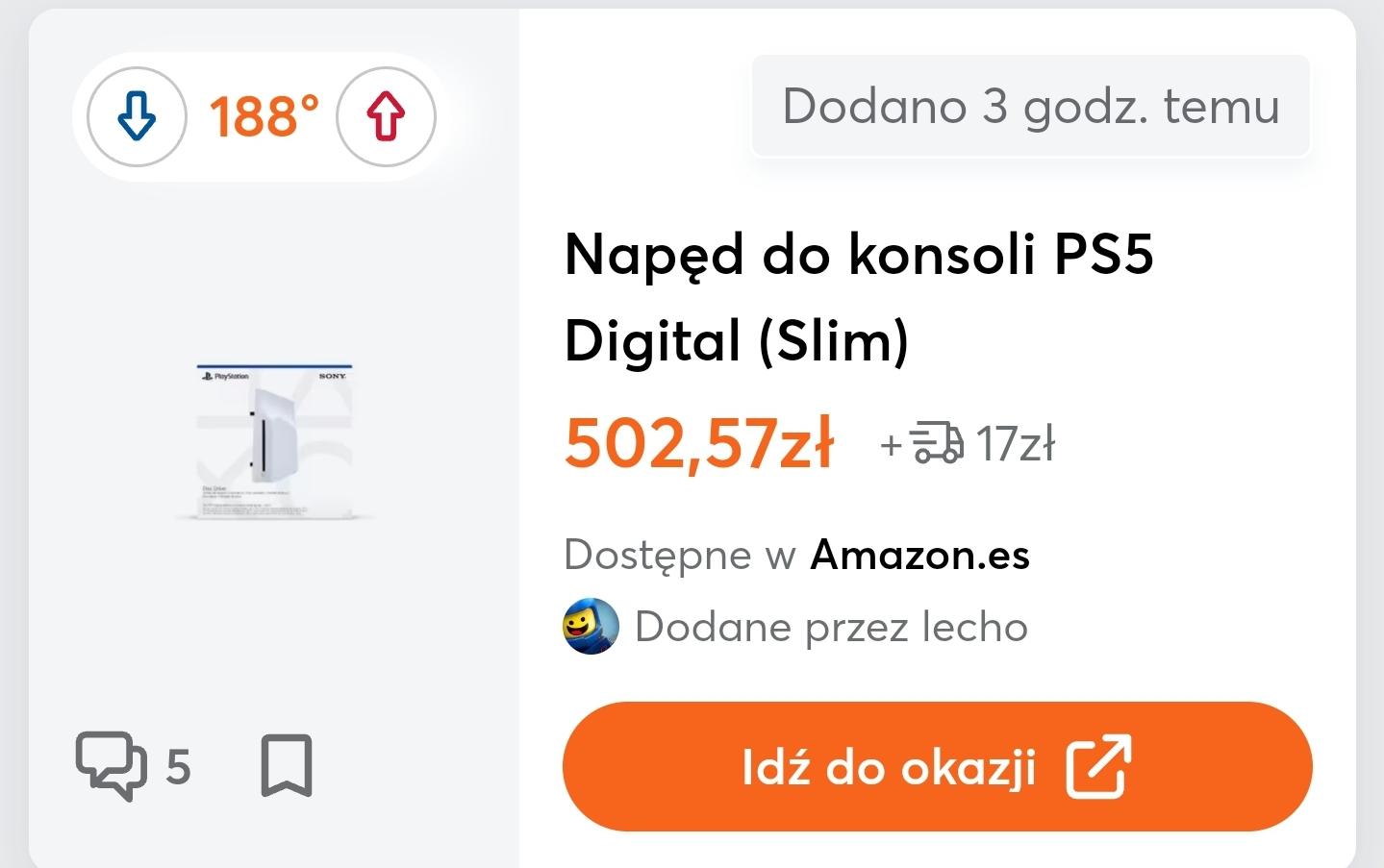Bookmark the PS5 drive deal
This screenshot has width=1384, height=868.
pyautogui.click(x=287, y=766)
